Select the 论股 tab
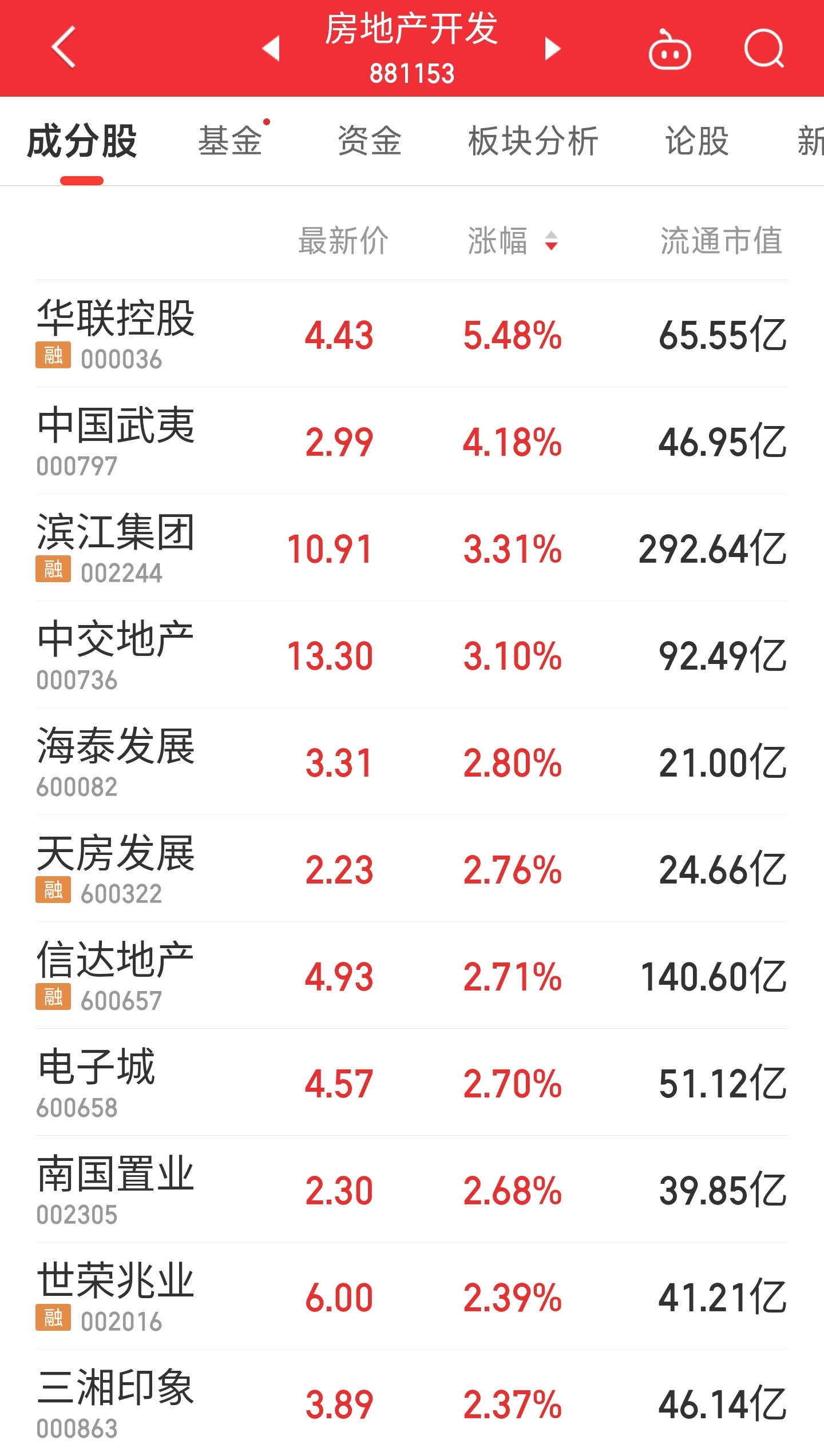Viewport: 824px width, 1456px height. pos(697,141)
